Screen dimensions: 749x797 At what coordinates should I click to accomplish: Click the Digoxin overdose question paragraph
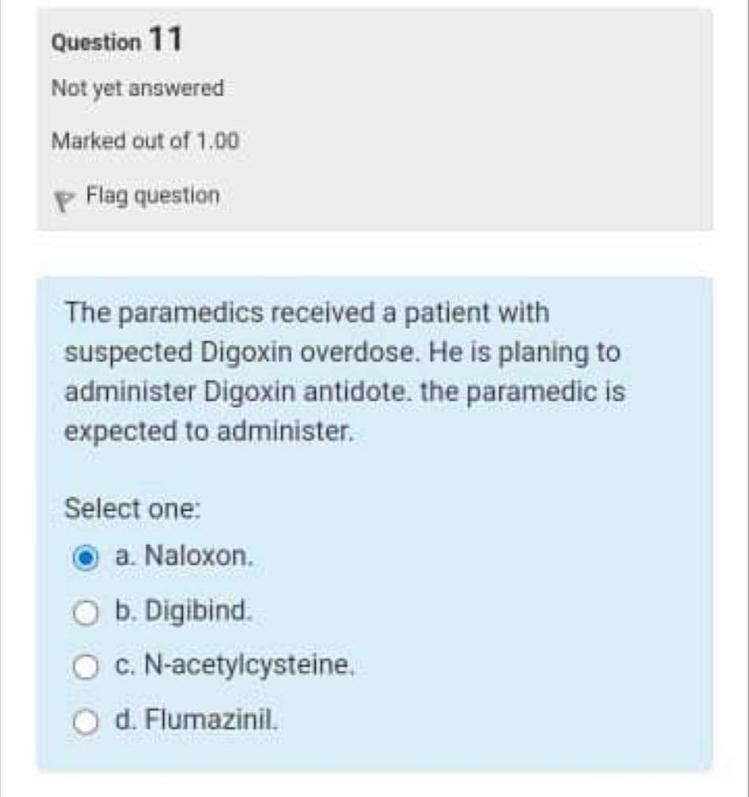[343, 373]
